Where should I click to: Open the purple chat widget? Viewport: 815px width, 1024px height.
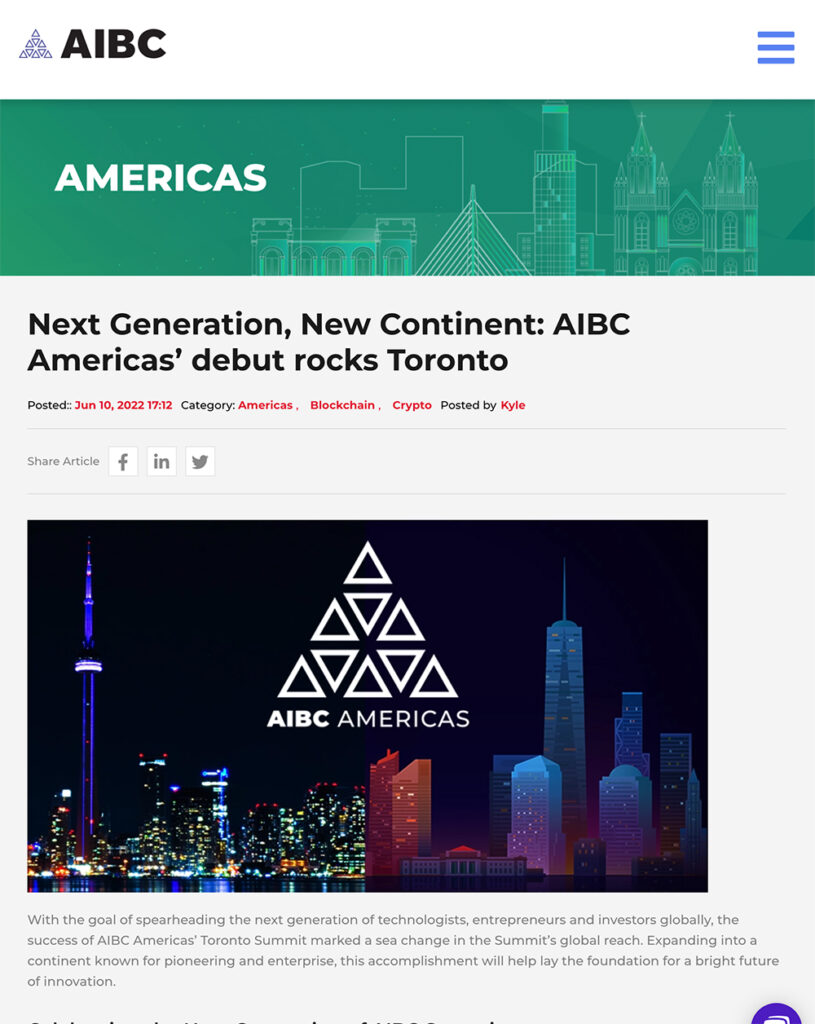(x=777, y=1010)
